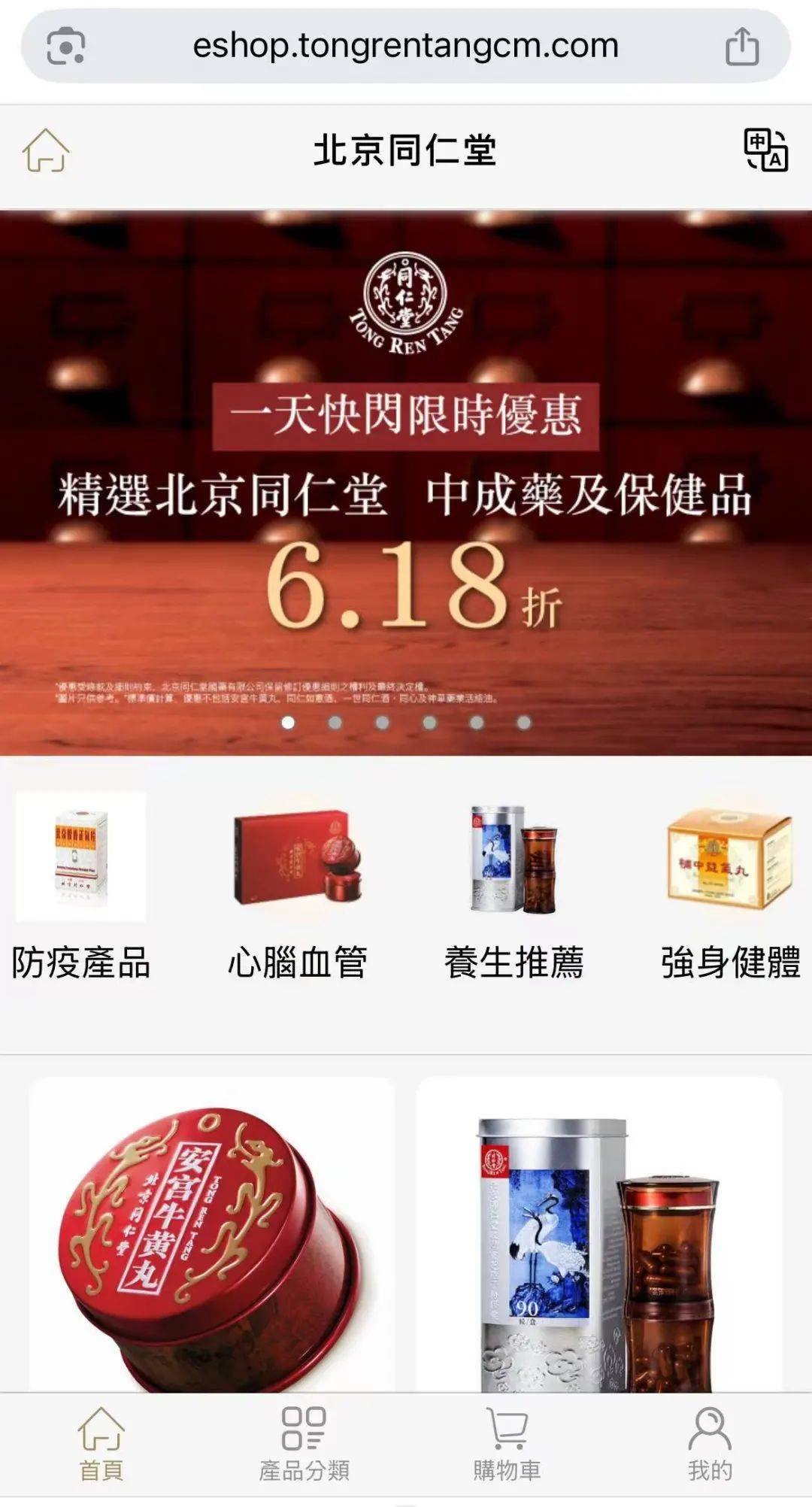The image size is (812, 1507).
Task: Open the 6.18折 promotional banner
Action: click(406, 483)
